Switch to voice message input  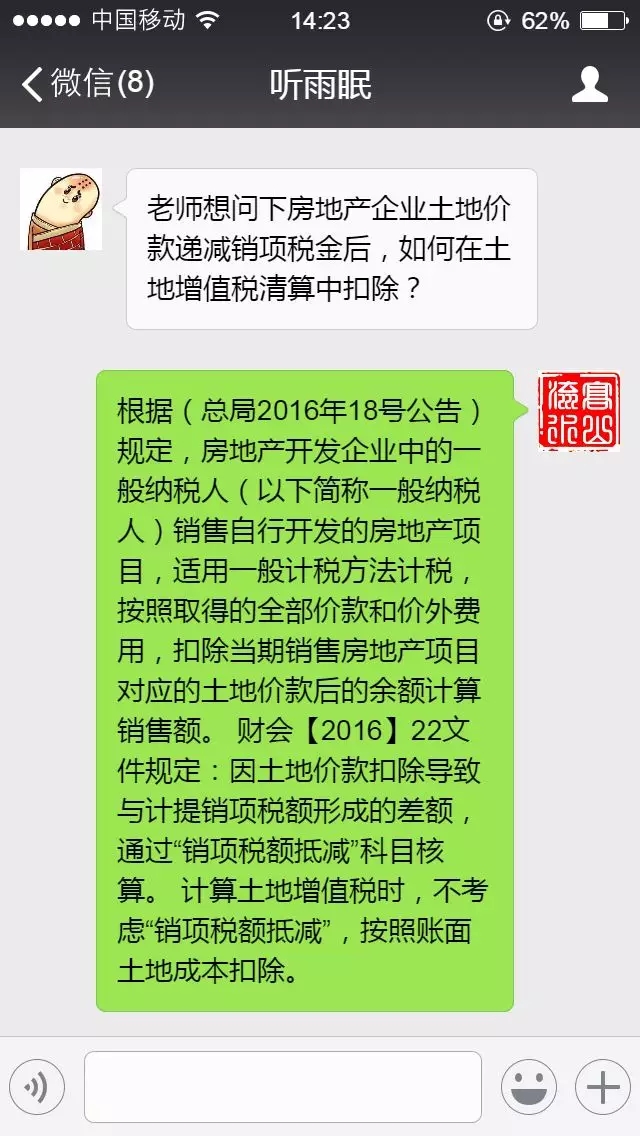[x=37, y=1087]
